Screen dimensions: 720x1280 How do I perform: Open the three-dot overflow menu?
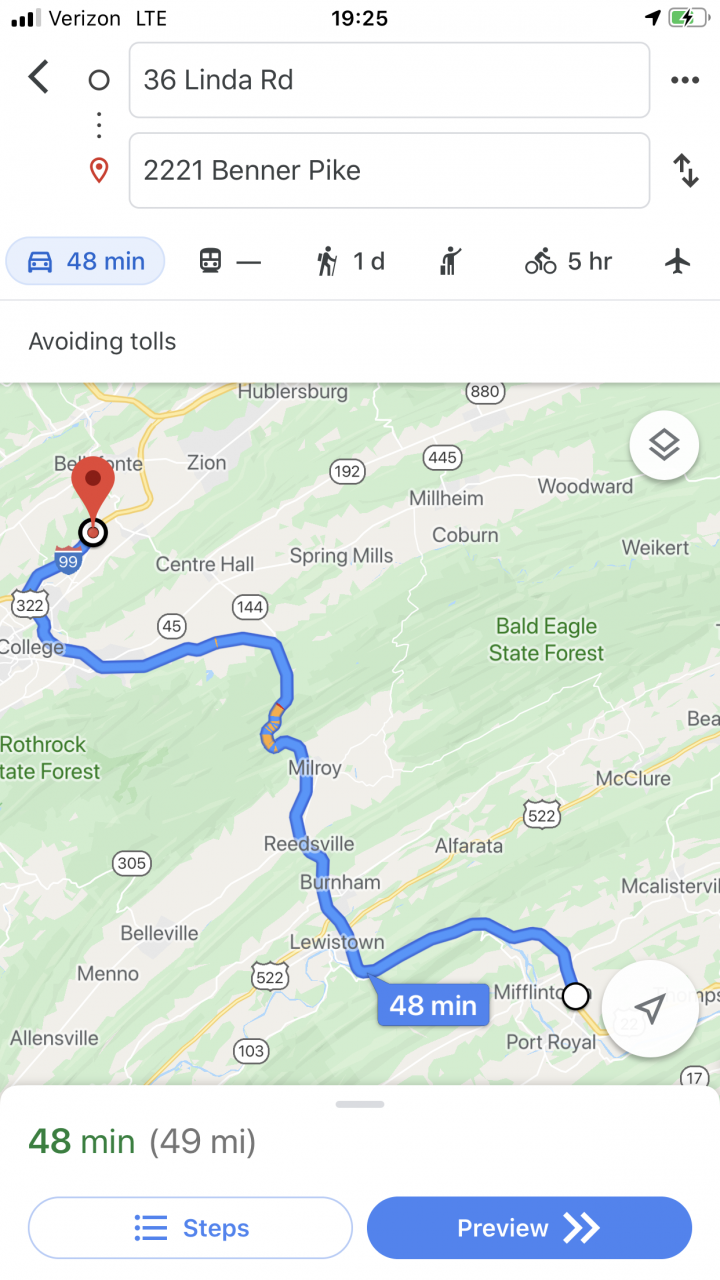point(685,80)
